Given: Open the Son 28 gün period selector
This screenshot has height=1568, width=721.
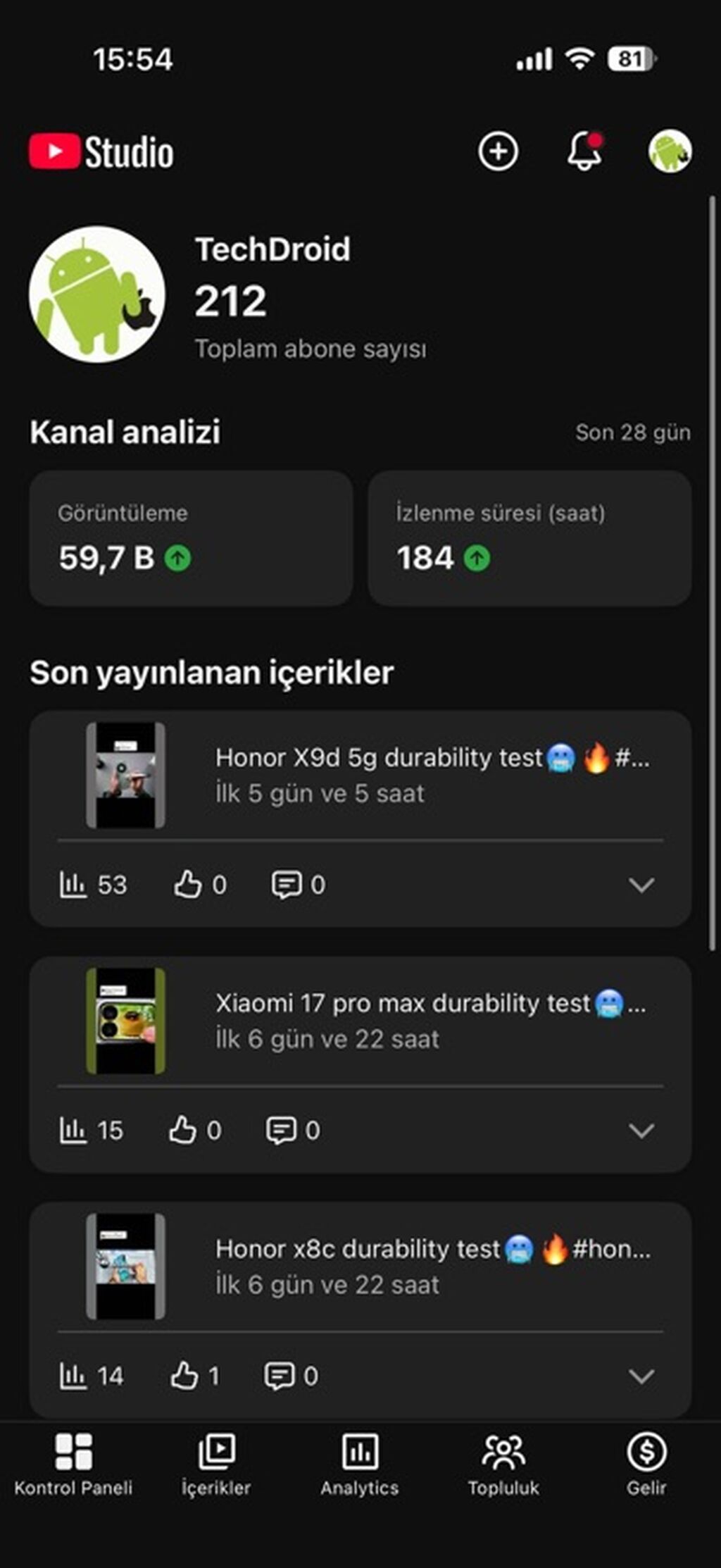Looking at the screenshot, I should coord(632,433).
